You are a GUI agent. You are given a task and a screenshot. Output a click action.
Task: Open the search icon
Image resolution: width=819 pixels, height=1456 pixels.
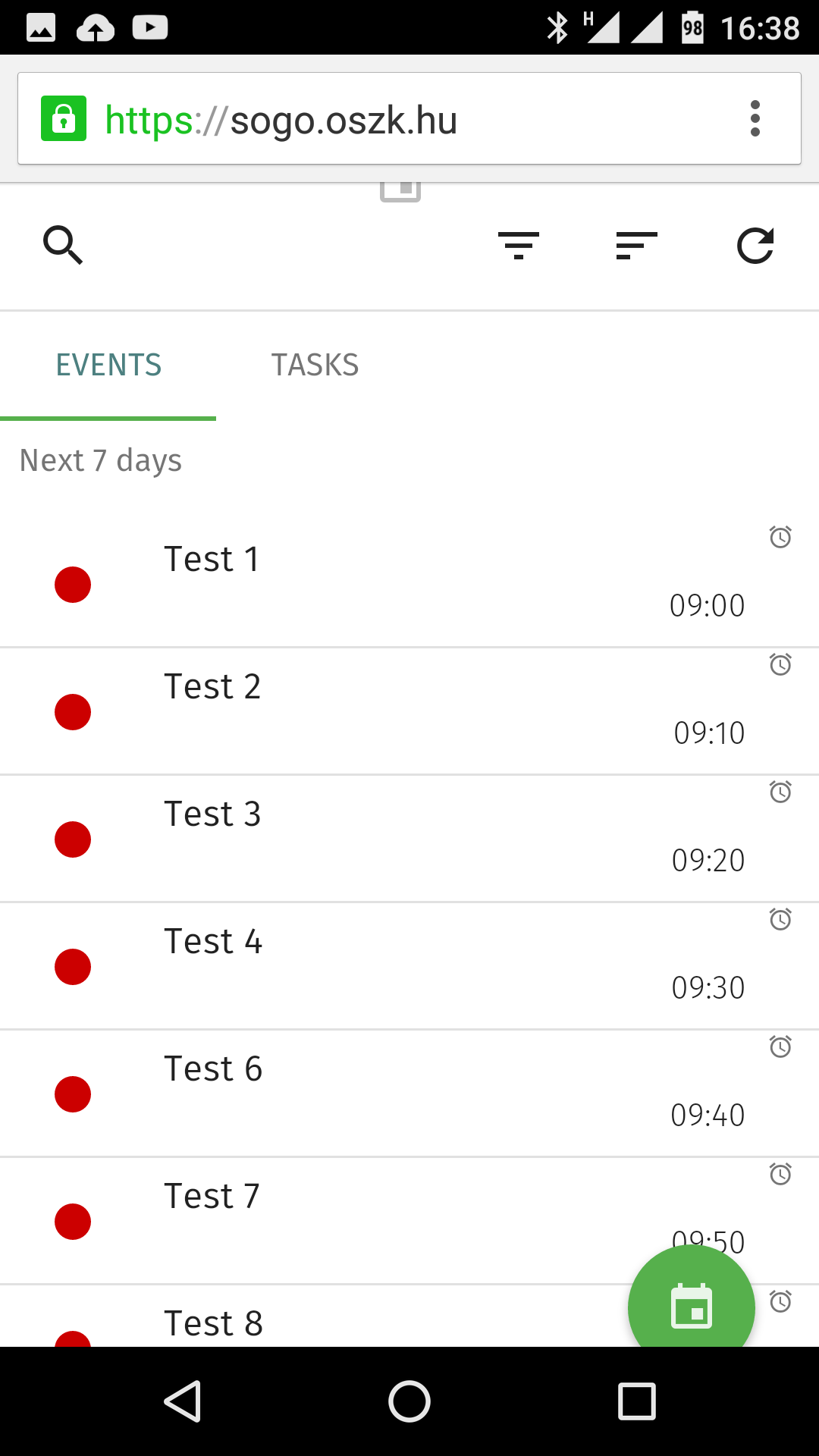pyautogui.click(x=63, y=245)
